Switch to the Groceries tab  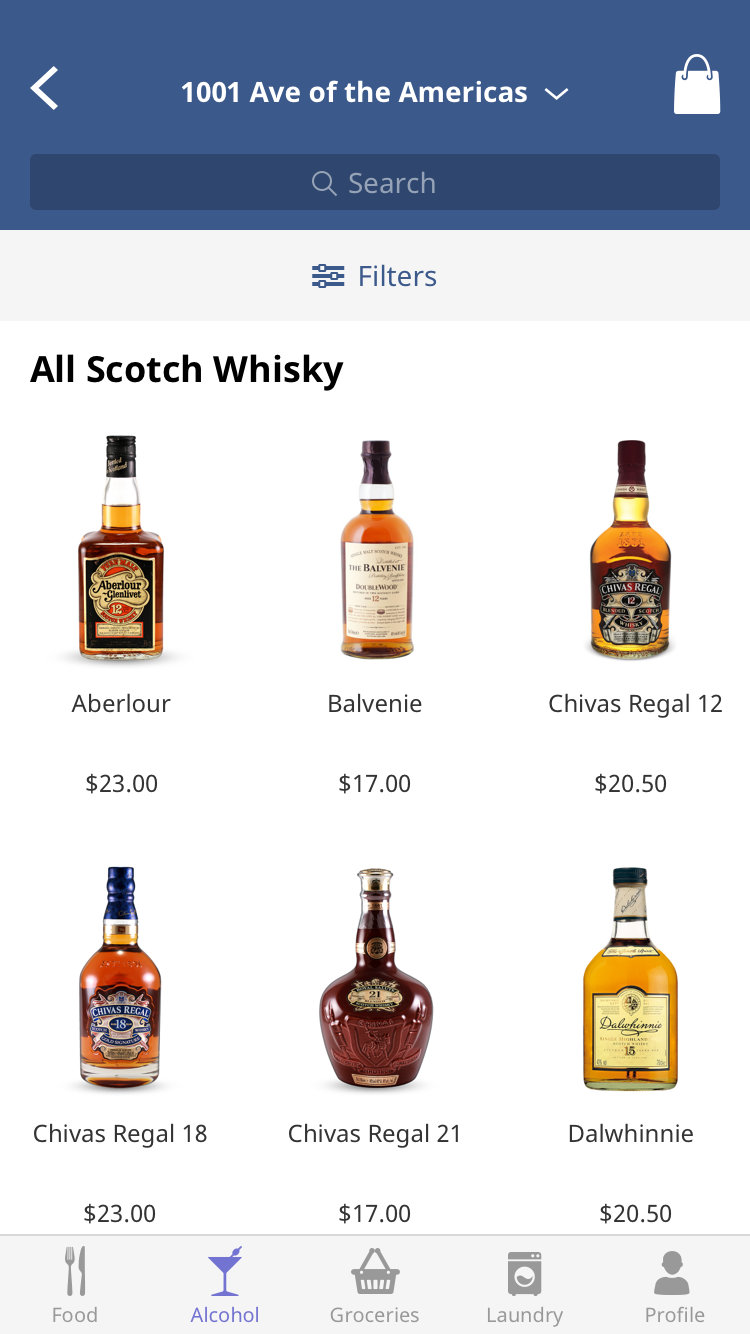coord(375,1285)
